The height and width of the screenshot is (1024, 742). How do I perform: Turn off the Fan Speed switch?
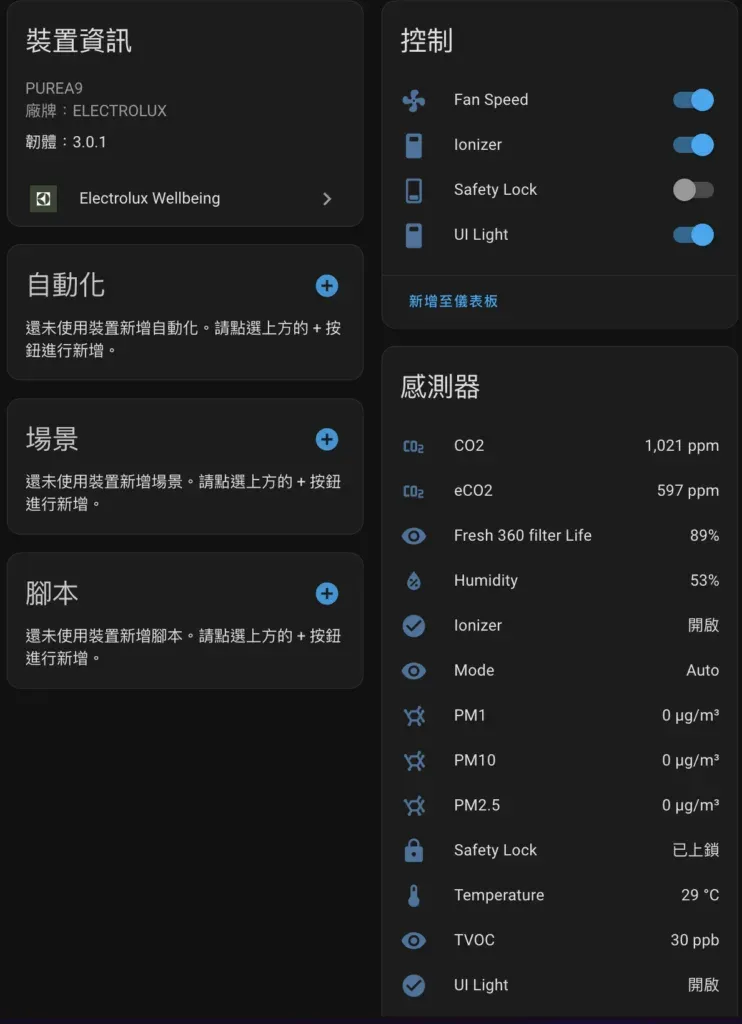click(x=694, y=100)
